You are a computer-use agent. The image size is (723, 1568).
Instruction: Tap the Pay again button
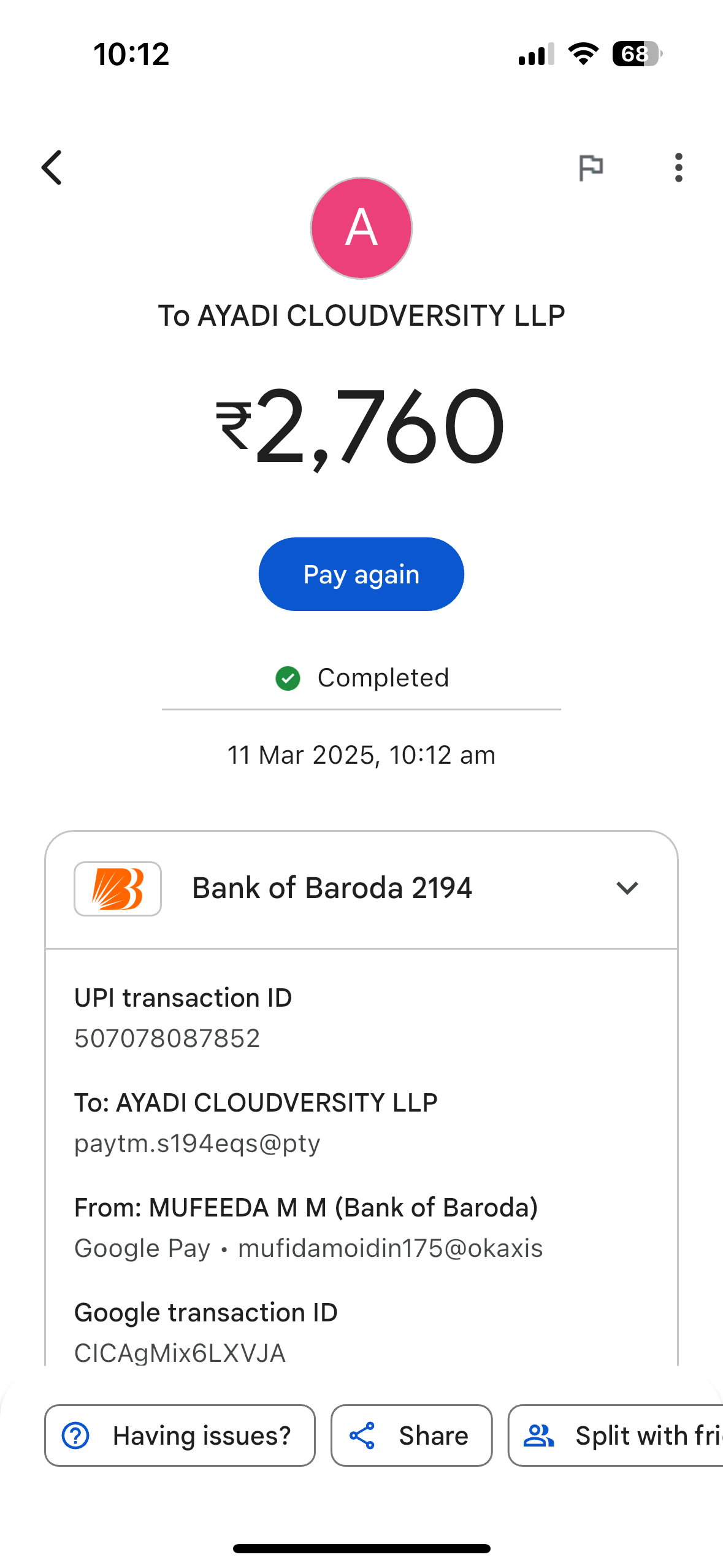click(x=361, y=574)
